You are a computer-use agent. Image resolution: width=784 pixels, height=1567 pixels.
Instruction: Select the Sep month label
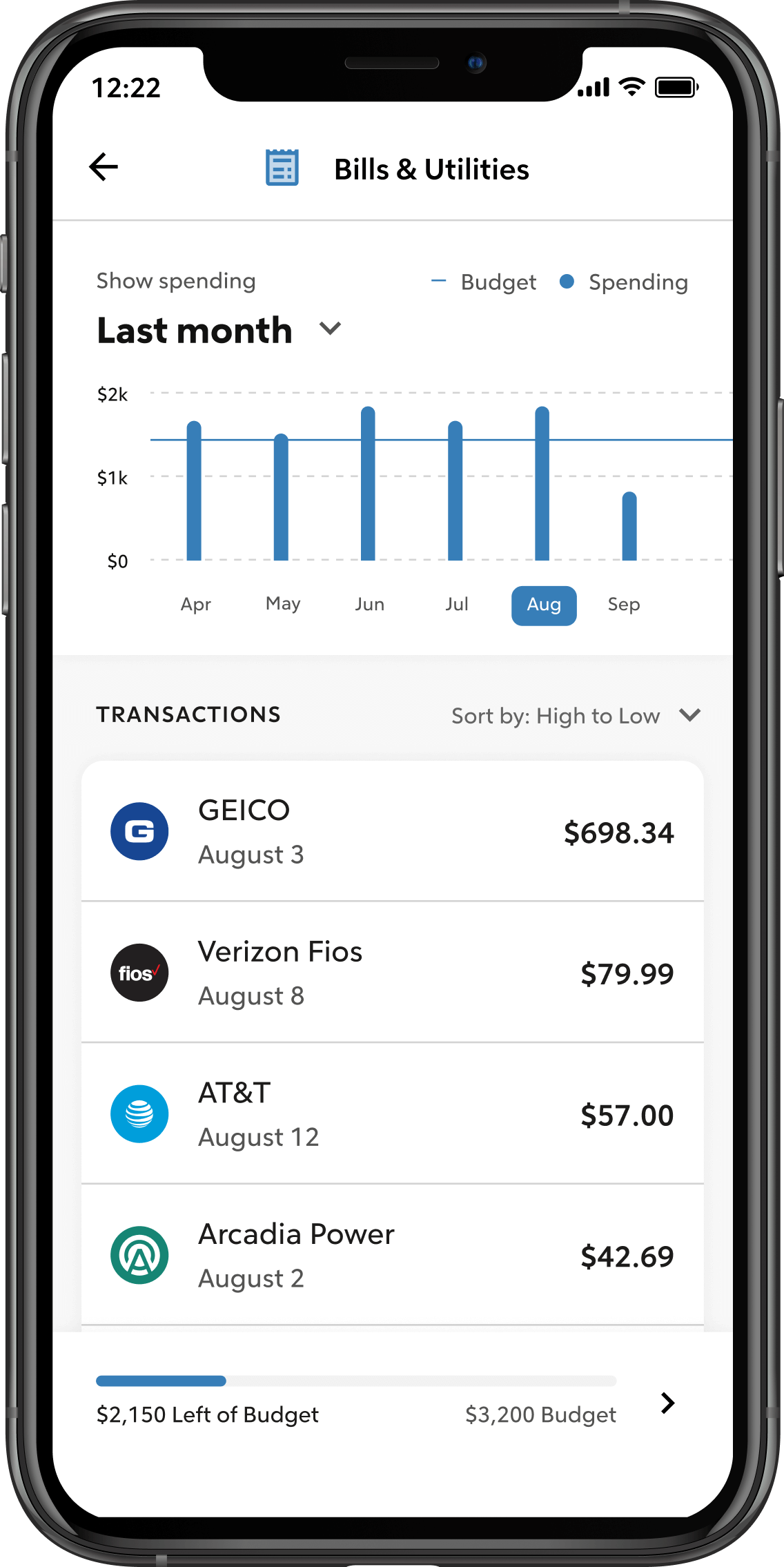pyautogui.click(x=625, y=603)
